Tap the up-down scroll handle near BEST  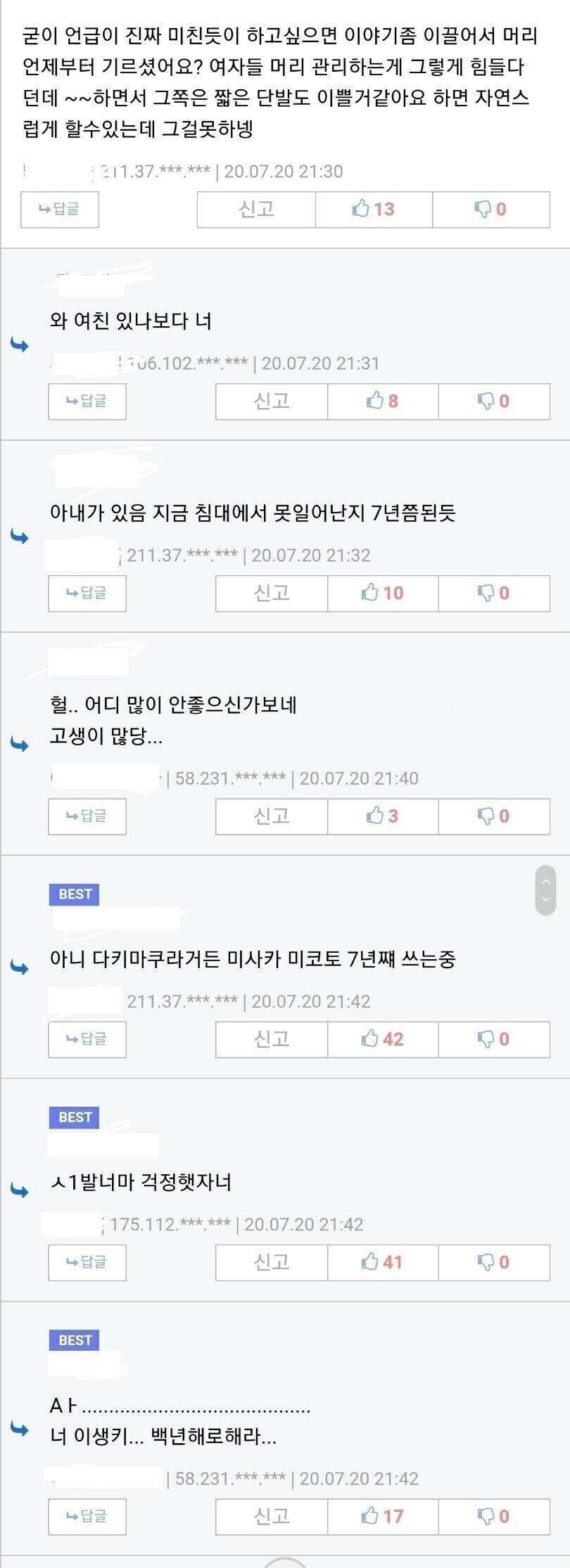545,890
